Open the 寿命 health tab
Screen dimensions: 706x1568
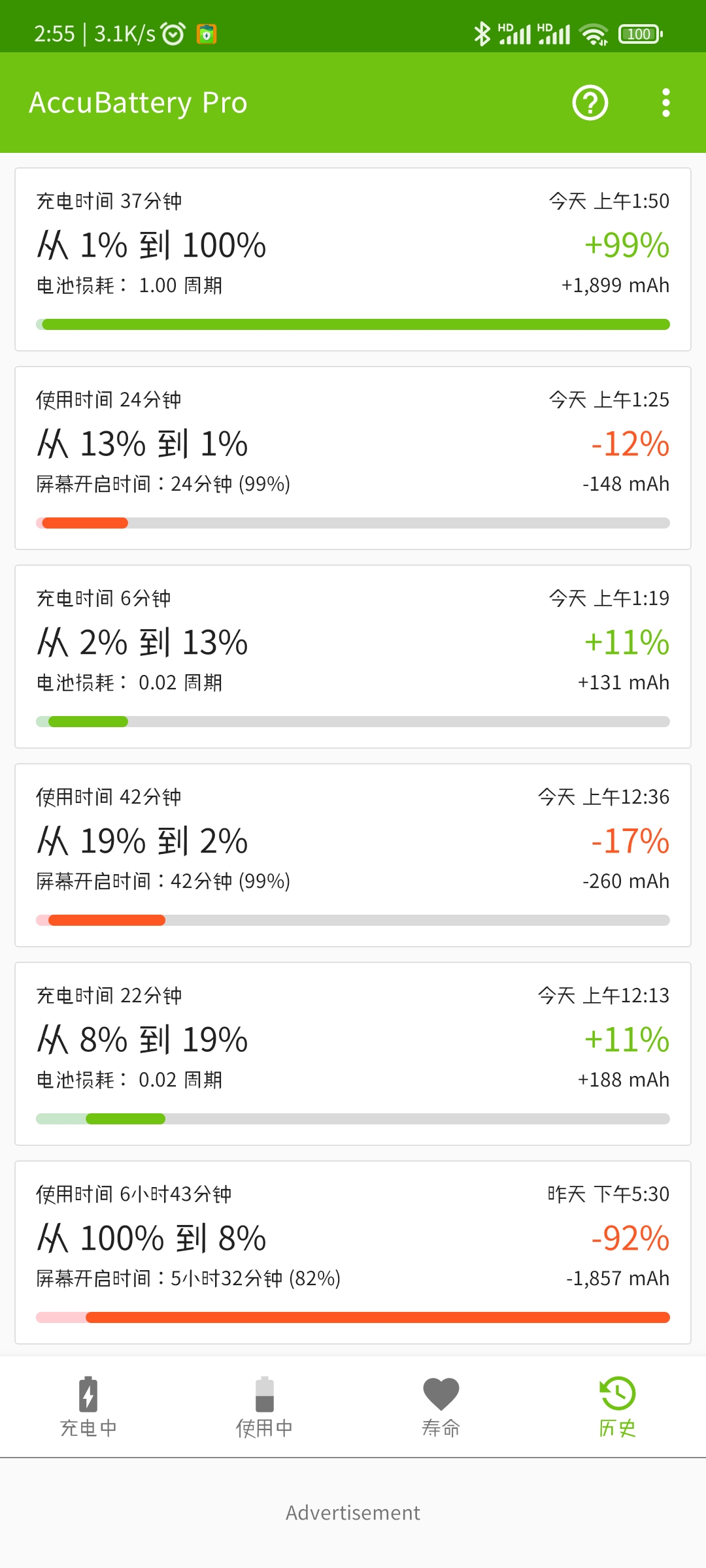(441, 1407)
